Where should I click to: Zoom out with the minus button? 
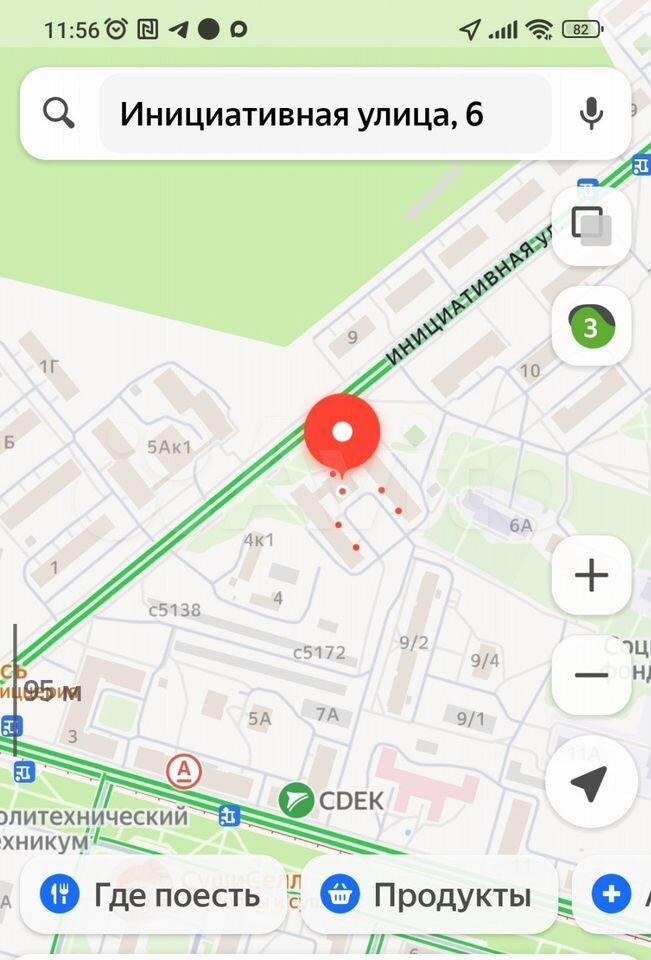click(x=591, y=675)
